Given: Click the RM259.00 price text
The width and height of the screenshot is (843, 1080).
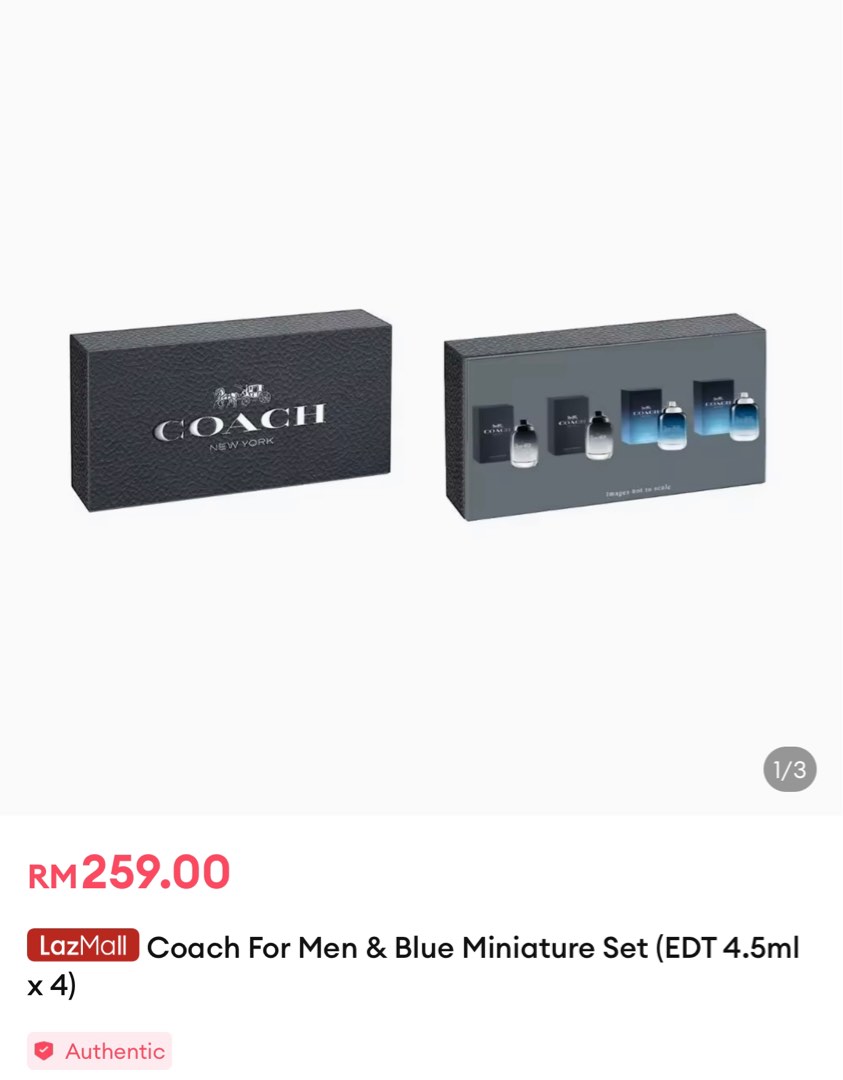Looking at the screenshot, I should pos(128,872).
